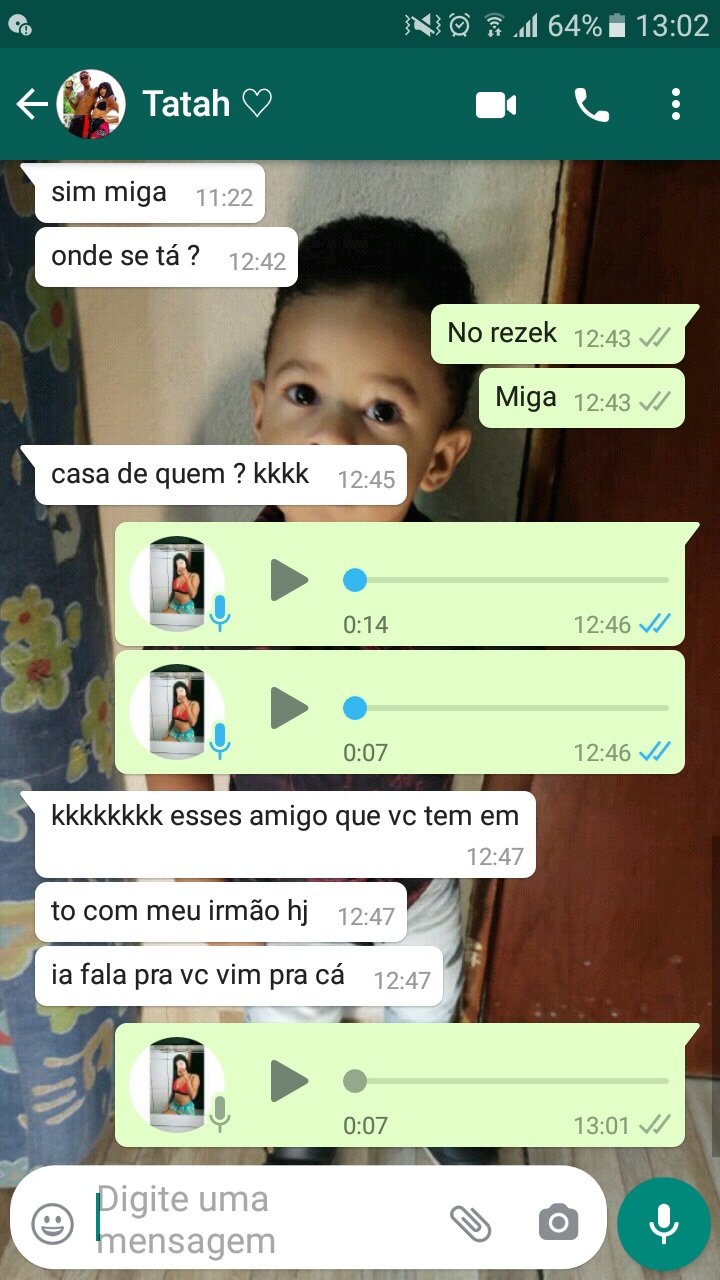This screenshot has width=720, height=1280.
Task: Play the 0:07 voice message sent at 12:46
Action: pos(289,708)
